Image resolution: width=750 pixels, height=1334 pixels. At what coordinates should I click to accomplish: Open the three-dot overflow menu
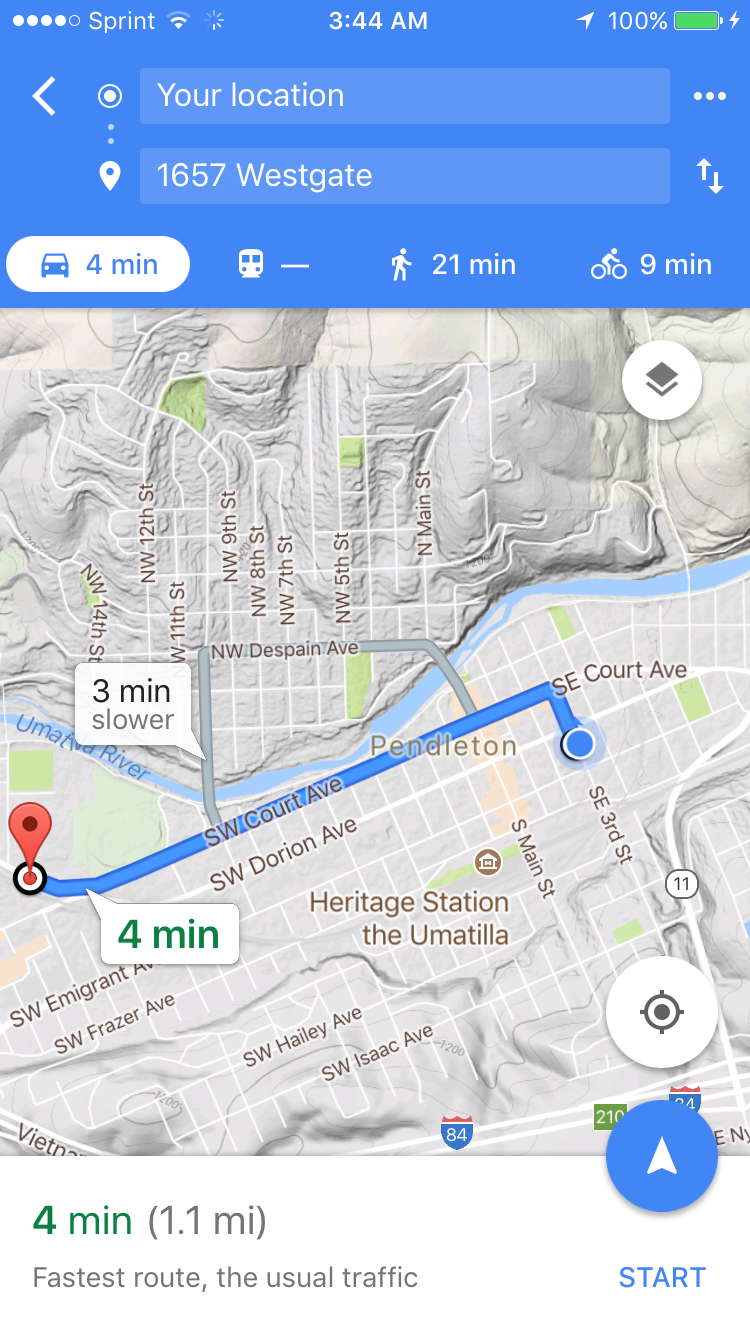coord(710,96)
